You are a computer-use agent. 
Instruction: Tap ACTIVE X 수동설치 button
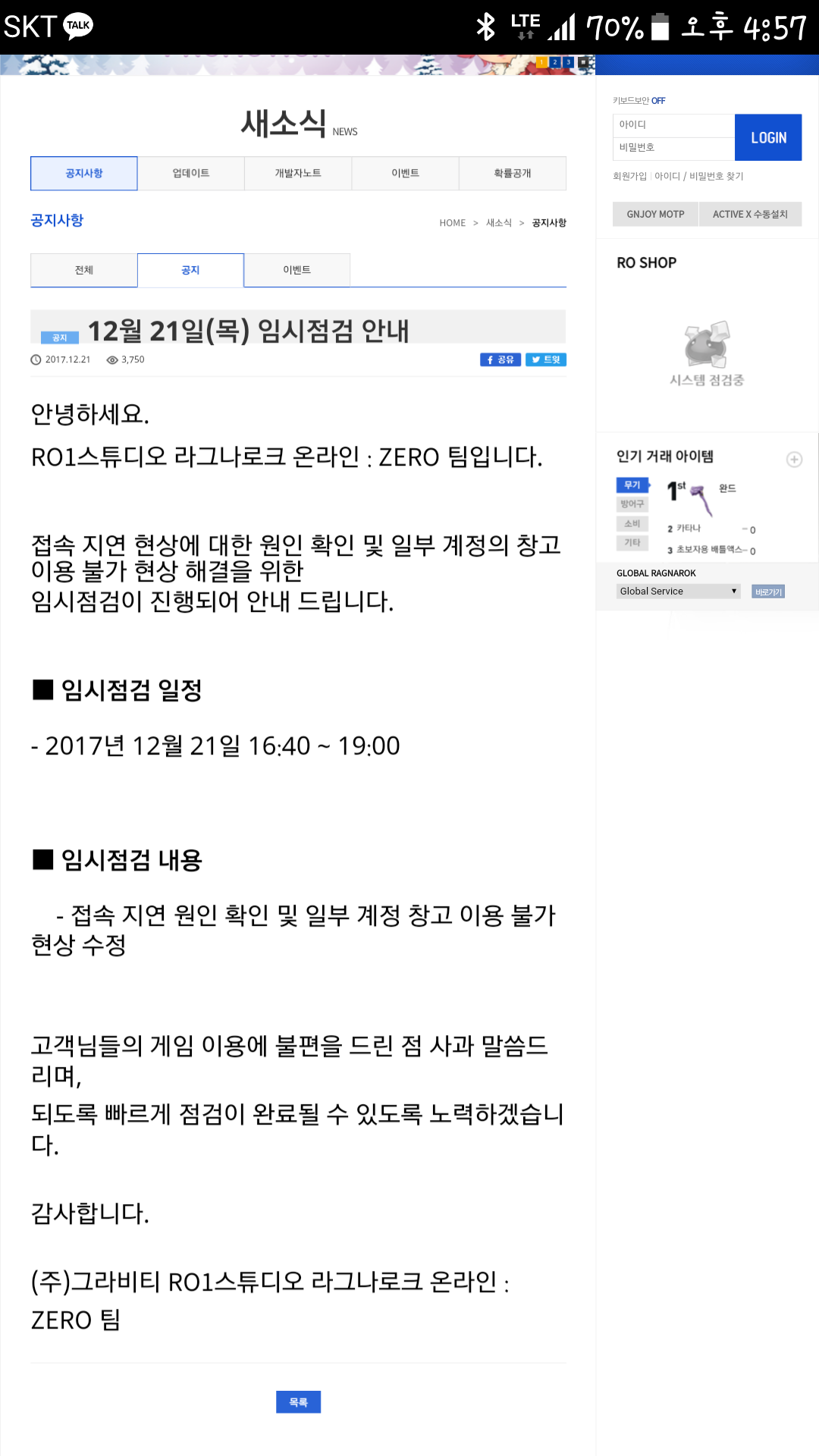pyautogui.click(x=750, y=214)
